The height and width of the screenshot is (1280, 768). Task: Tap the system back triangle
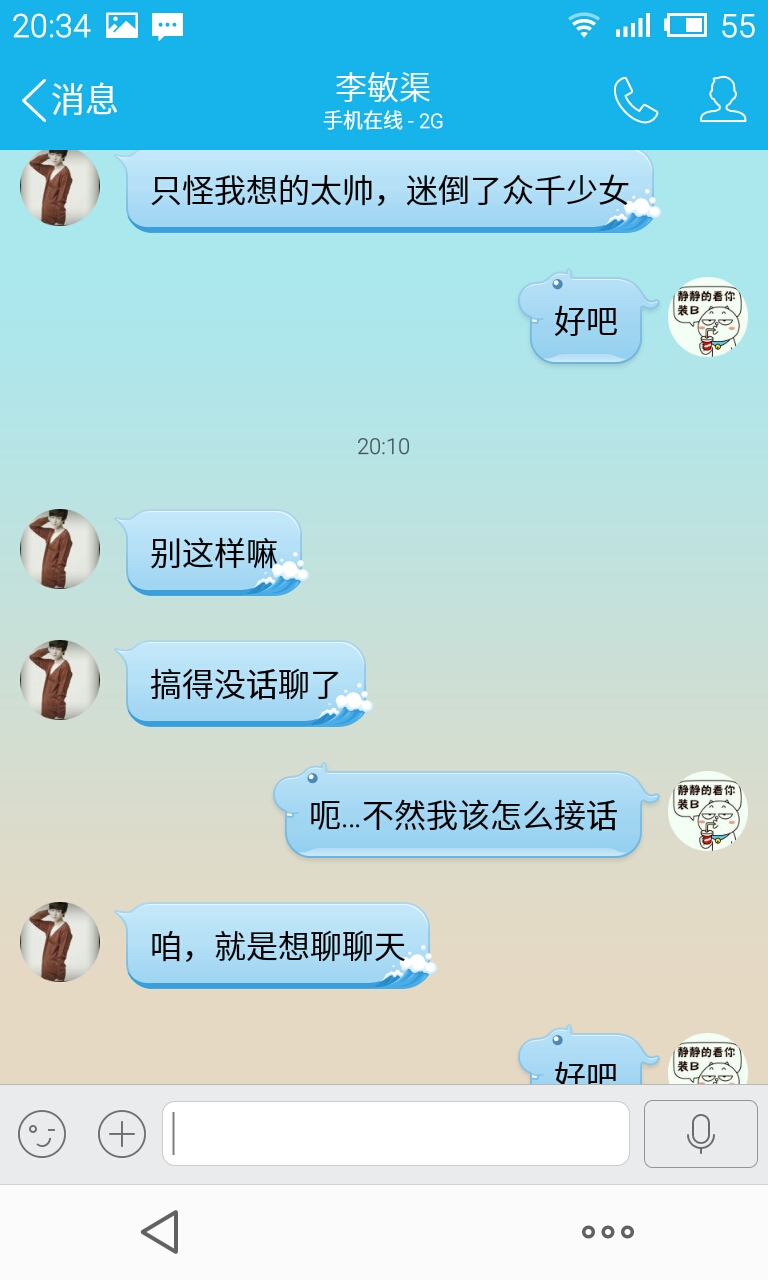click(x=160, y=1232)
